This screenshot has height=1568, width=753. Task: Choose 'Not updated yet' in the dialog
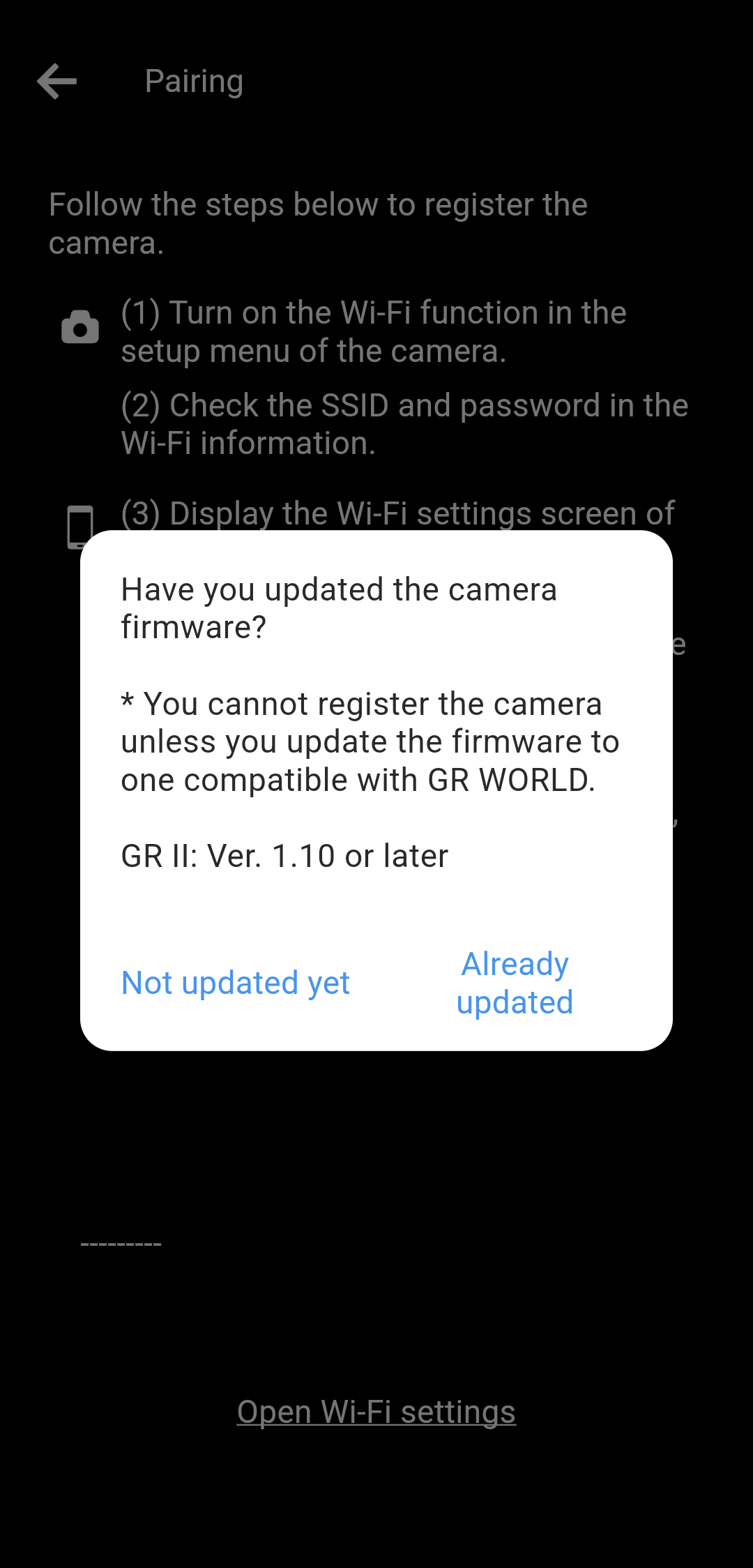236,983
